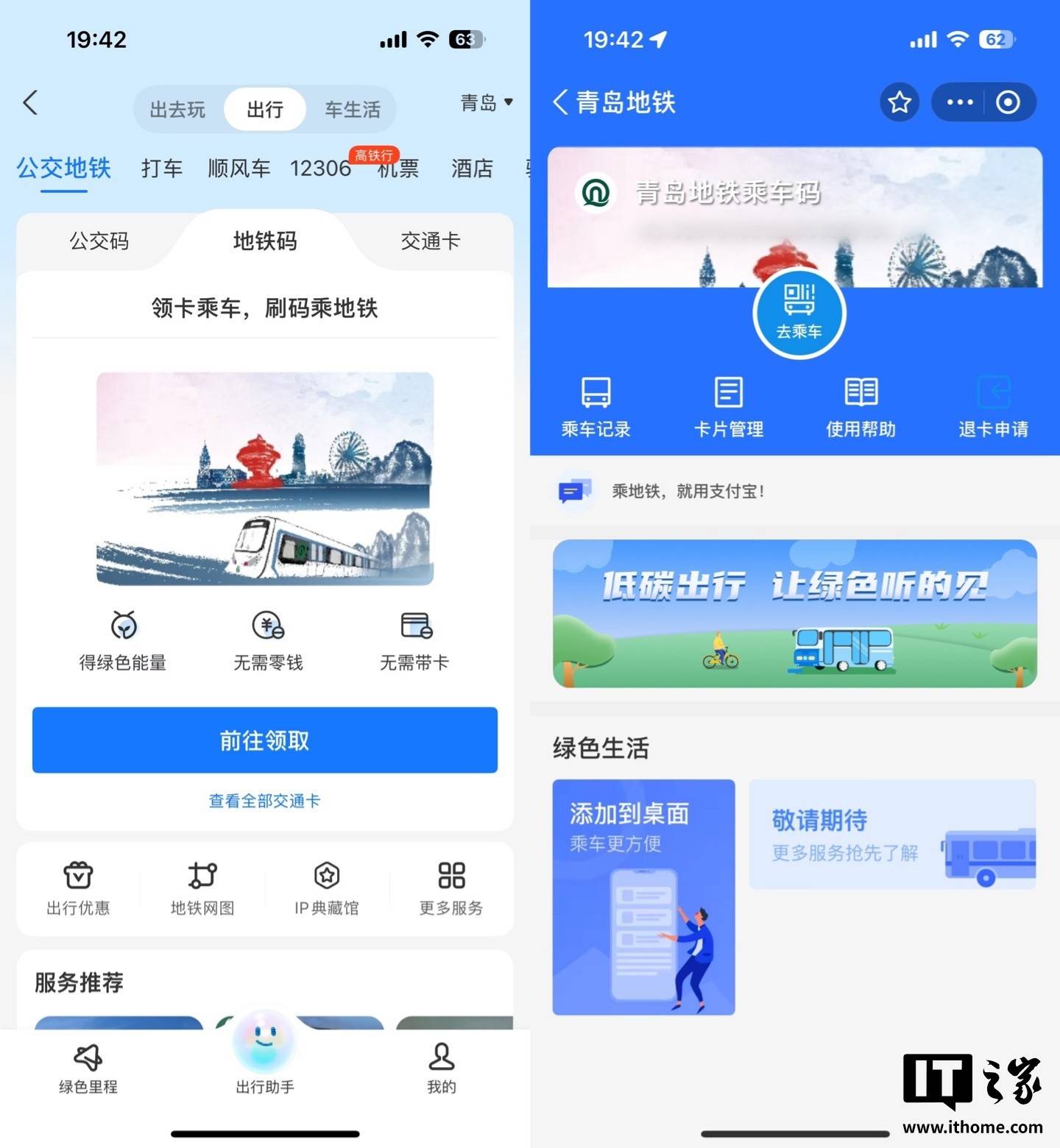
Task: Open 查看全部交通卡 link
Action: 265,801
